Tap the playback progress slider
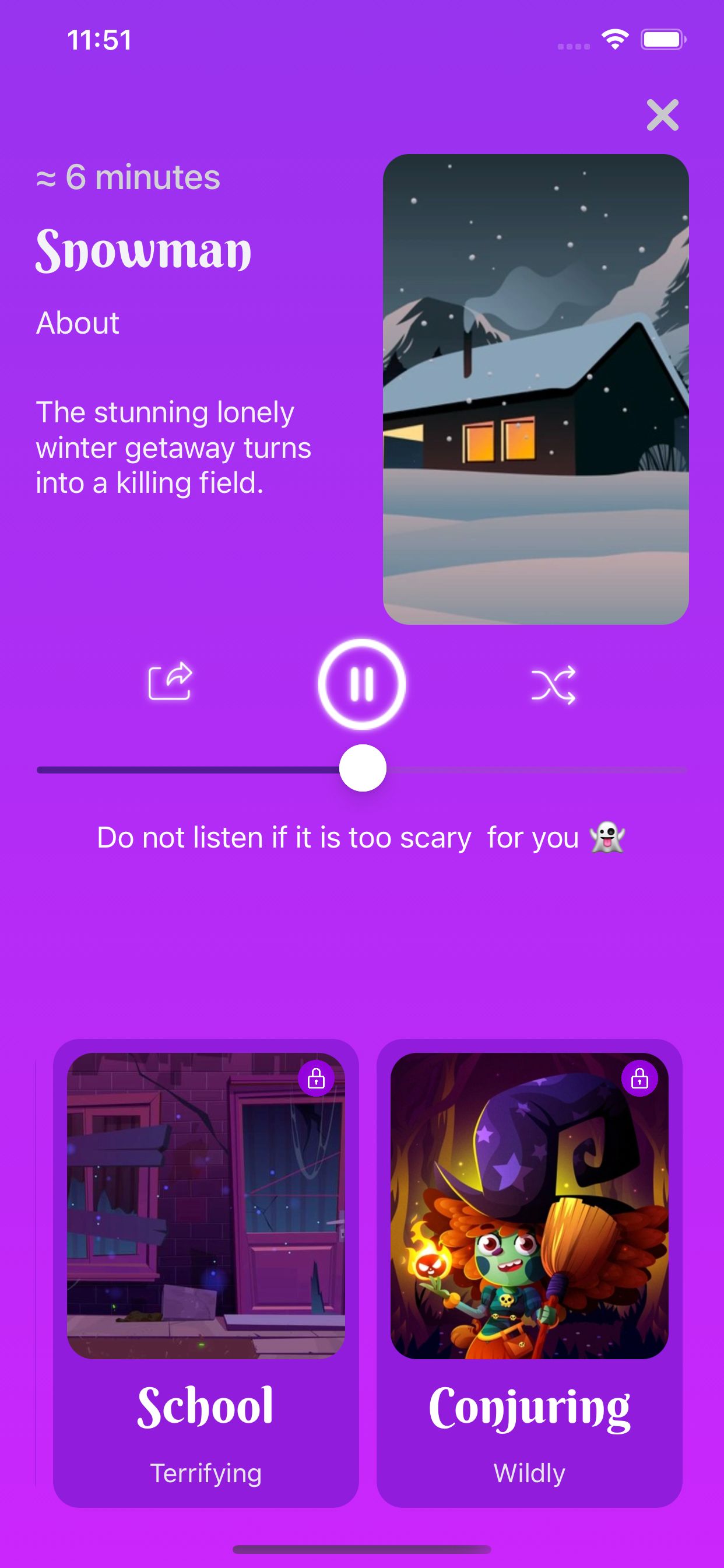This screenshot has height=1568, width=724. pos(362,769)
